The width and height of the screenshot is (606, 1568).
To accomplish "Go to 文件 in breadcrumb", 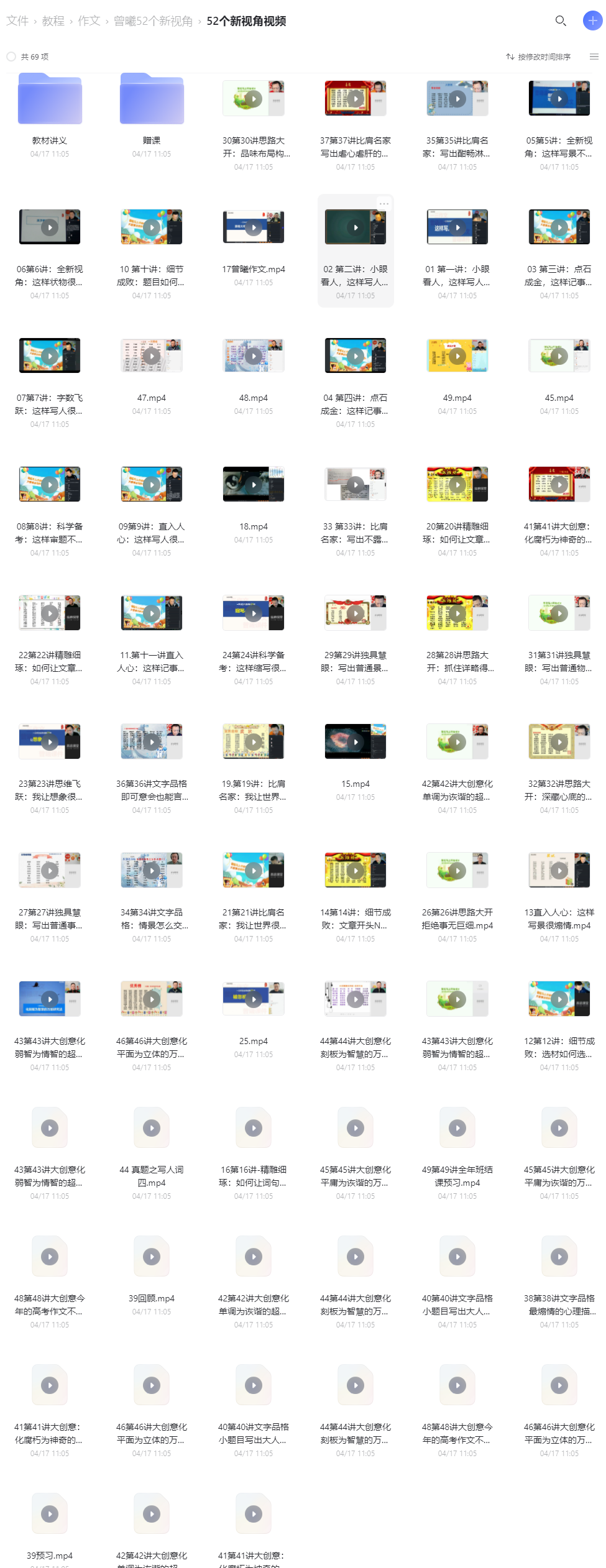I will [17, 21].
